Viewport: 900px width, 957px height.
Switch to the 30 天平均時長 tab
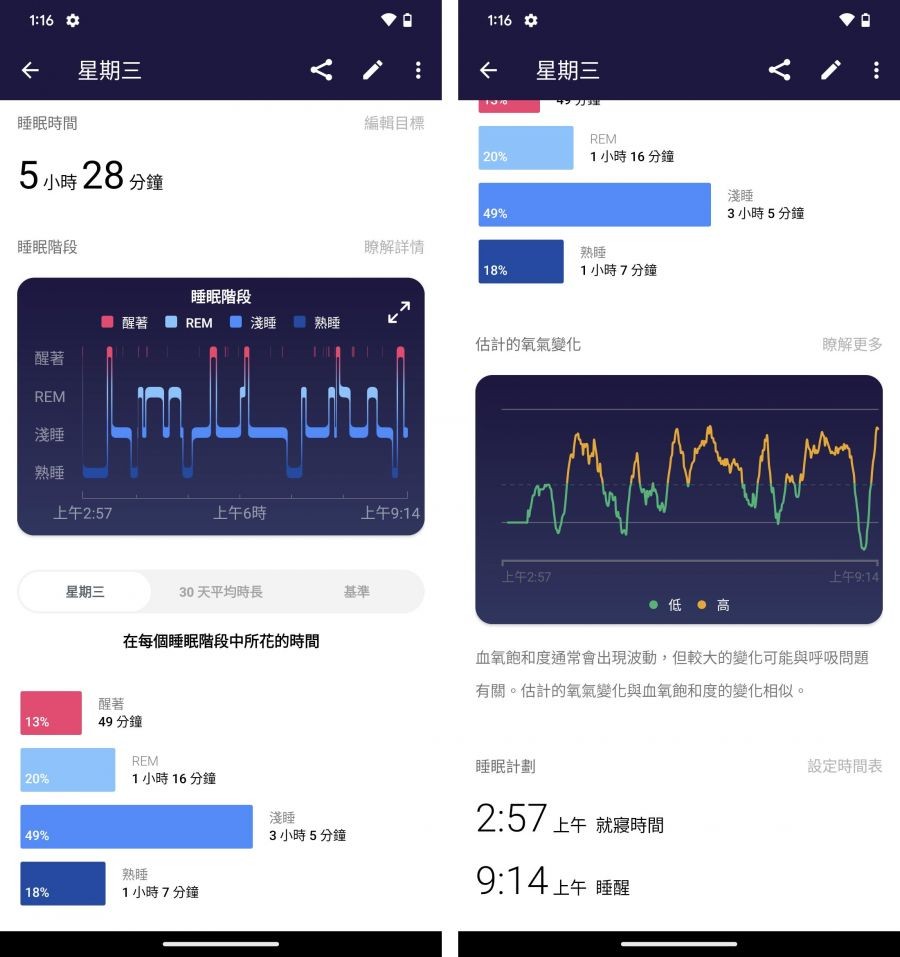click(x=221, y=592)
